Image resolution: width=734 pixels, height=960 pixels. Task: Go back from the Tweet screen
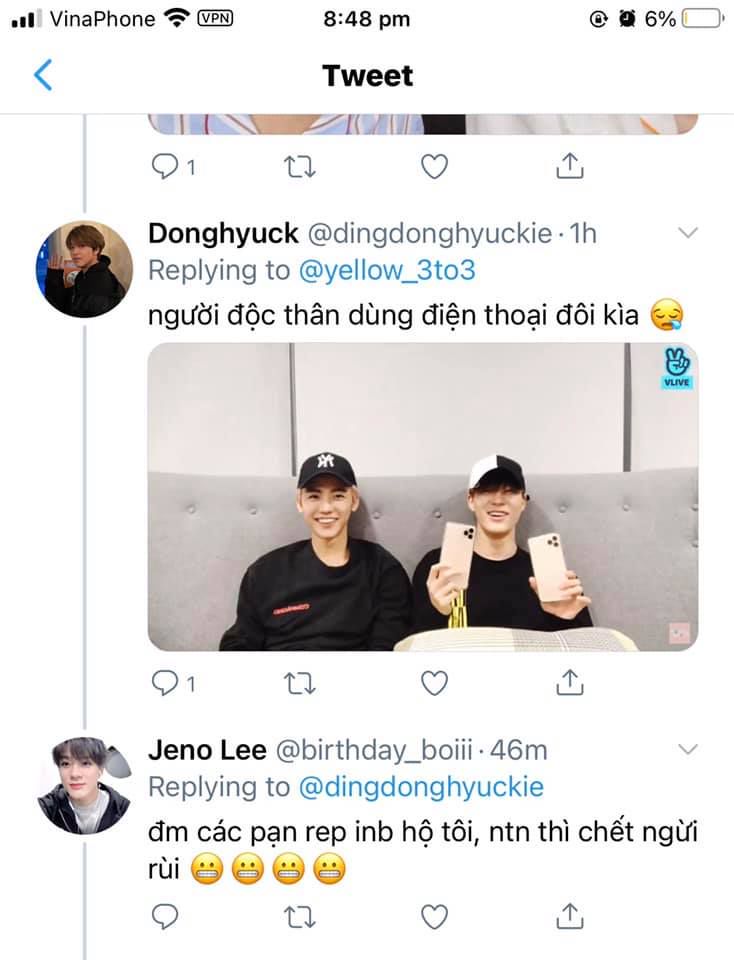coord(43,75)
